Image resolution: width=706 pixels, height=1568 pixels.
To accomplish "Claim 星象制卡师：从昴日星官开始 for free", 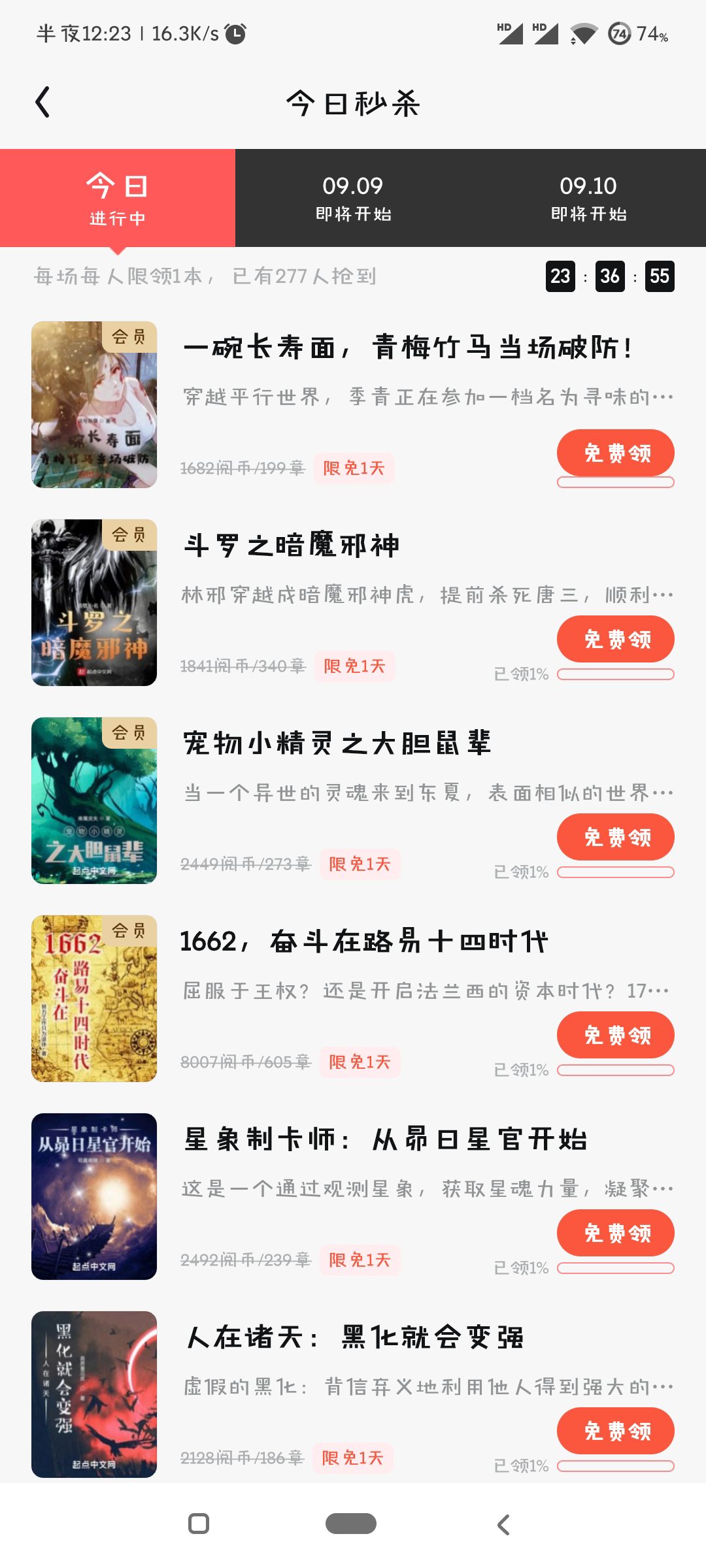I will point(615,1233).
